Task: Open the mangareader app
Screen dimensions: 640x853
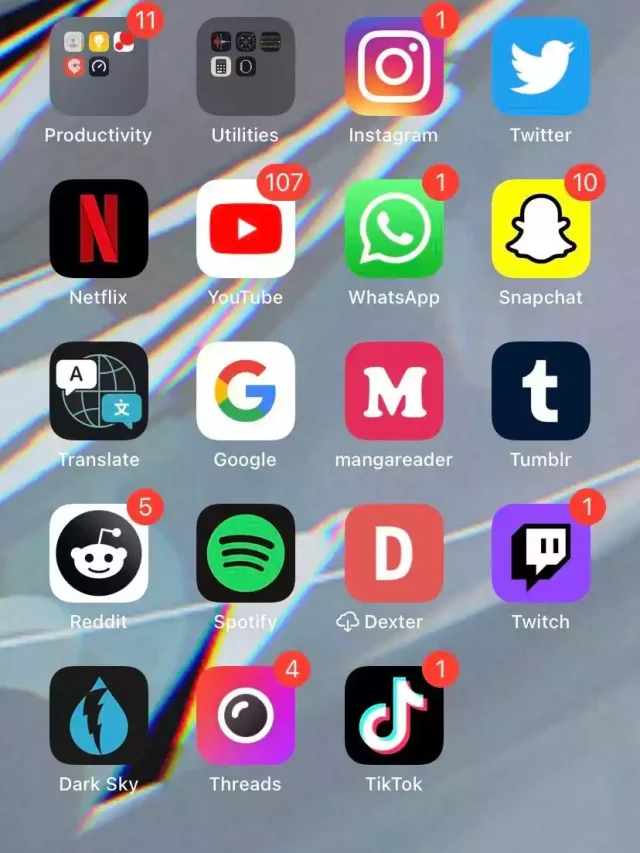Action: (x=393, y=391)
